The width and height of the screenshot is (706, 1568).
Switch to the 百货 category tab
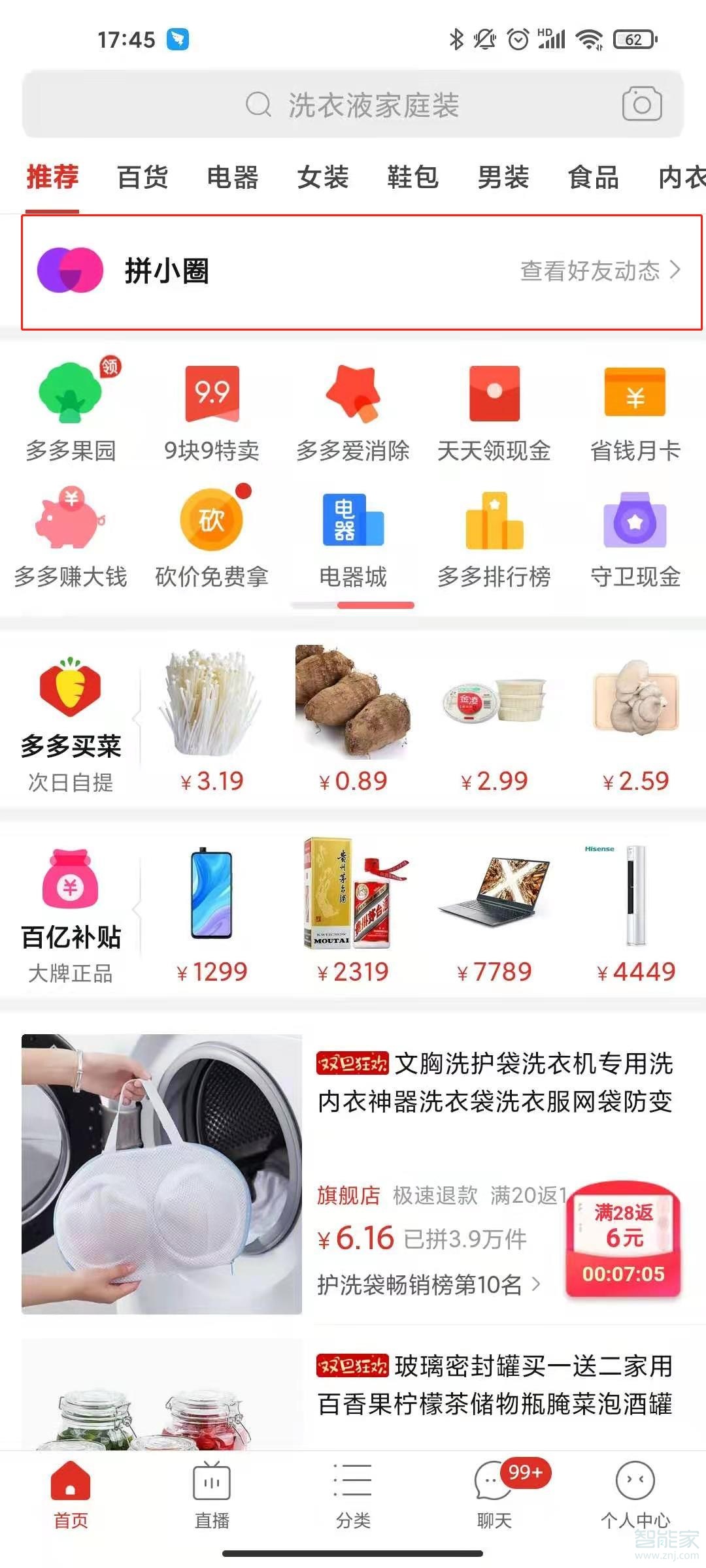click(141, 177)
